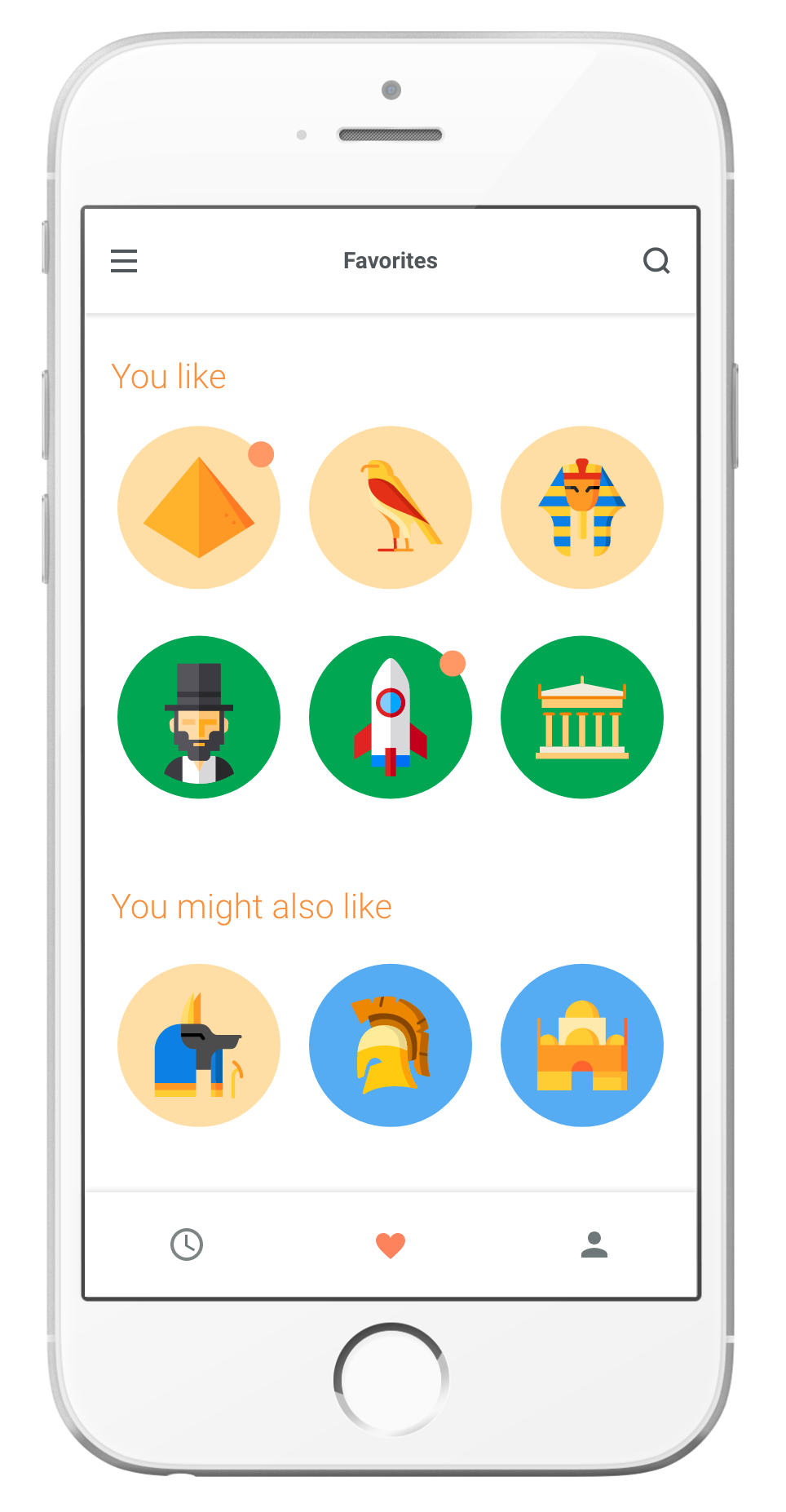Viewport: 786px width, 1512px height.
Task: Open the hamburger menu
Action: pyautogui.click(x=124, y=261)
